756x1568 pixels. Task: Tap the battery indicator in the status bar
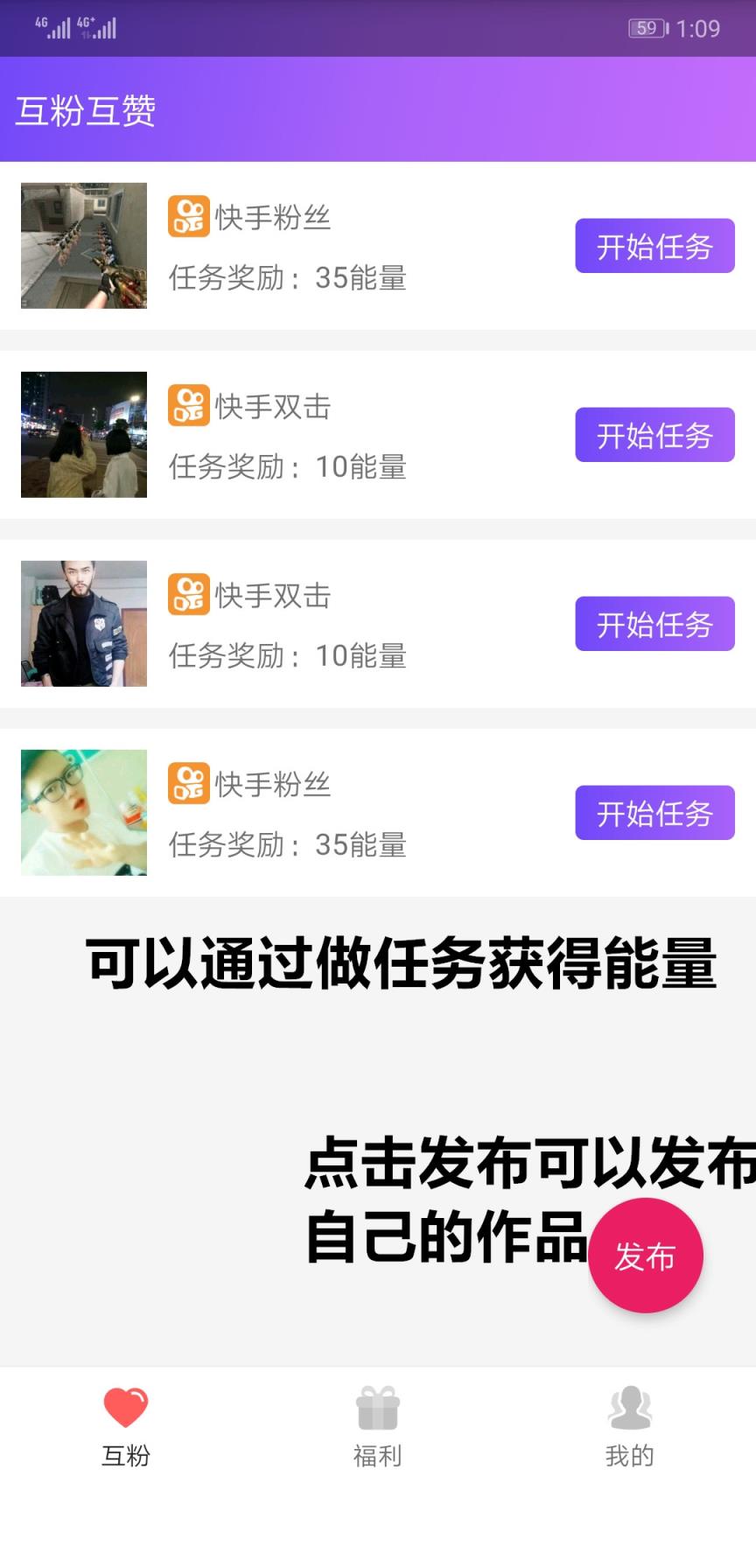click(x=646, y=28)
